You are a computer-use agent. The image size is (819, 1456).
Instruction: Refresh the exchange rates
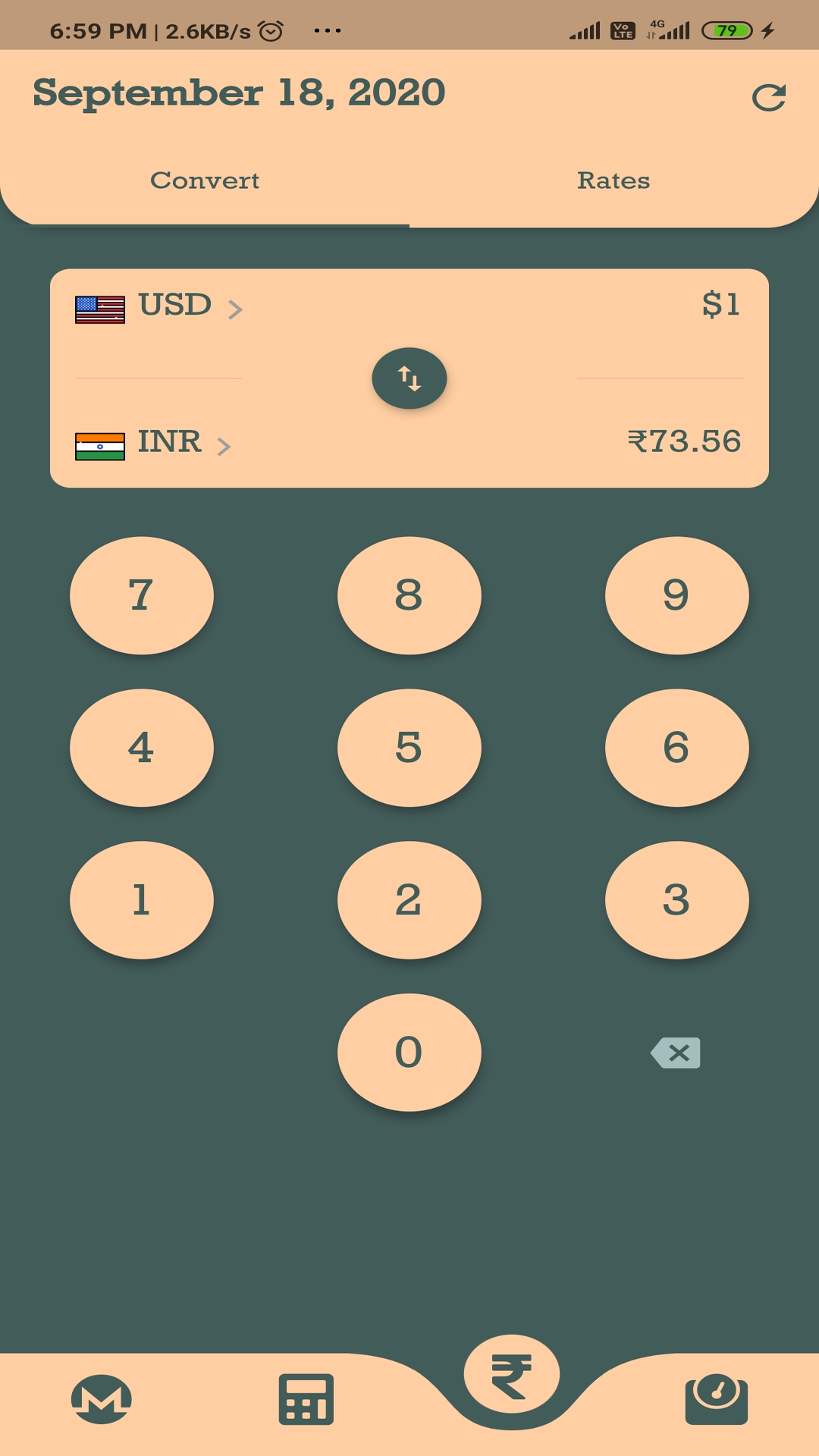click(x=768, y=98)
